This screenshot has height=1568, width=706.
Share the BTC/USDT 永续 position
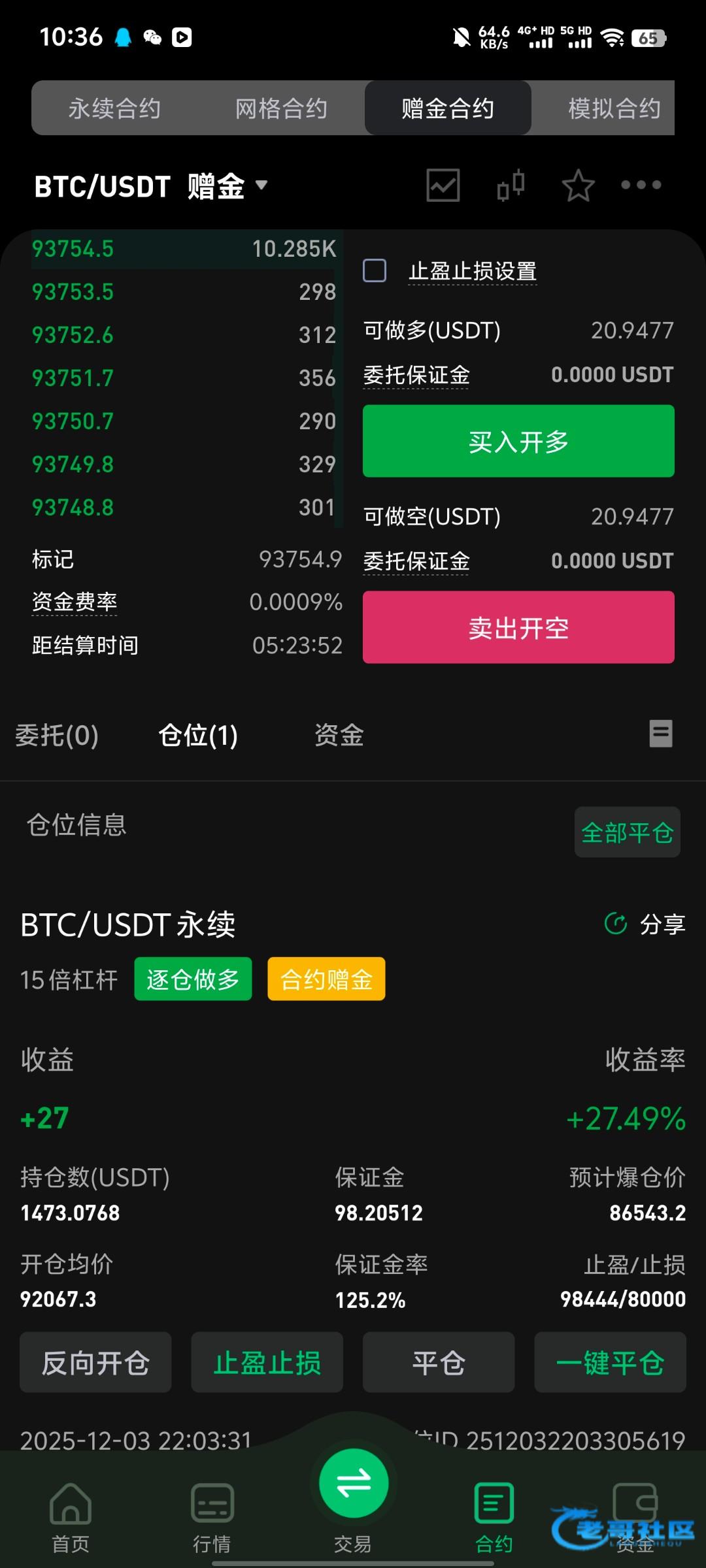tap(645, 924)
